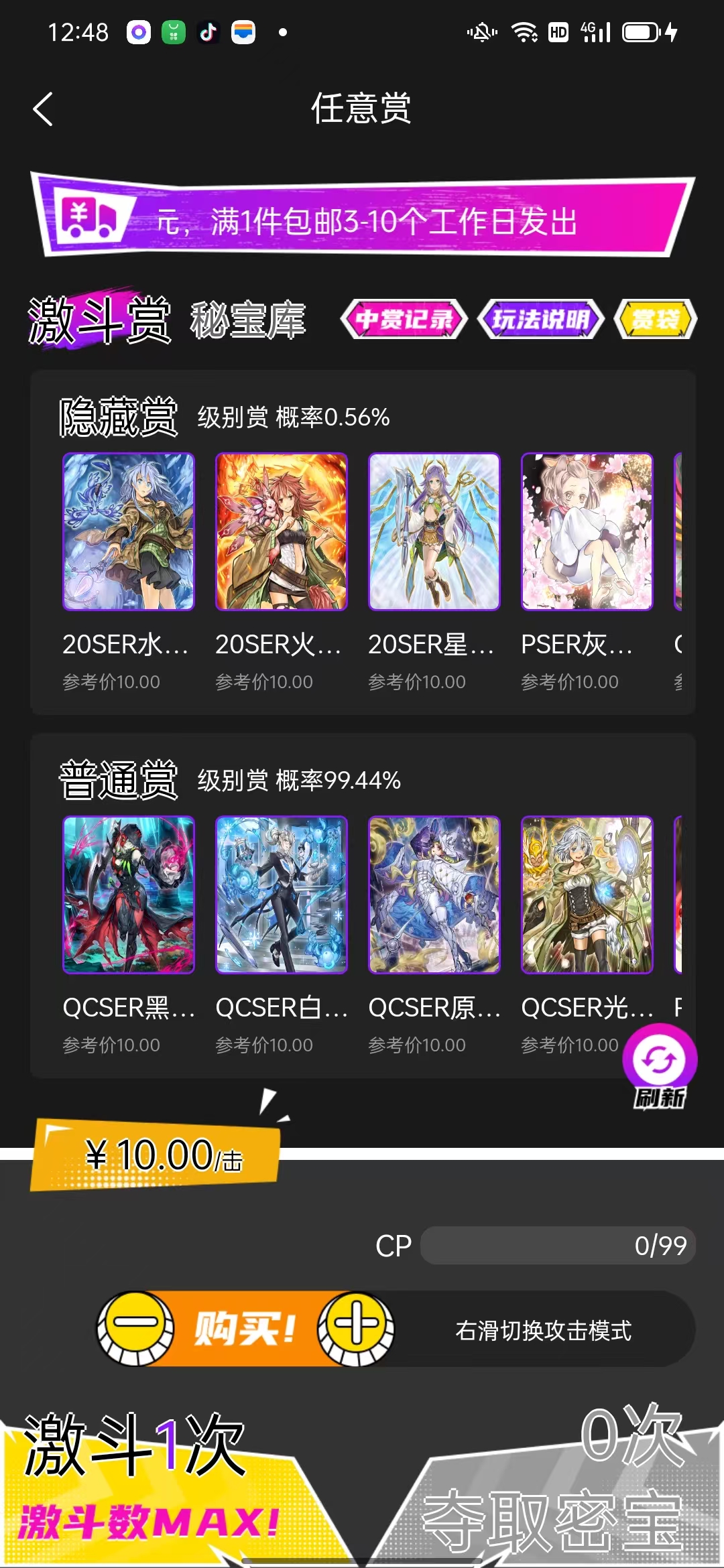View 玩法说明 gameplay instructions
724x1568 pixels.
tap(540, 320)
